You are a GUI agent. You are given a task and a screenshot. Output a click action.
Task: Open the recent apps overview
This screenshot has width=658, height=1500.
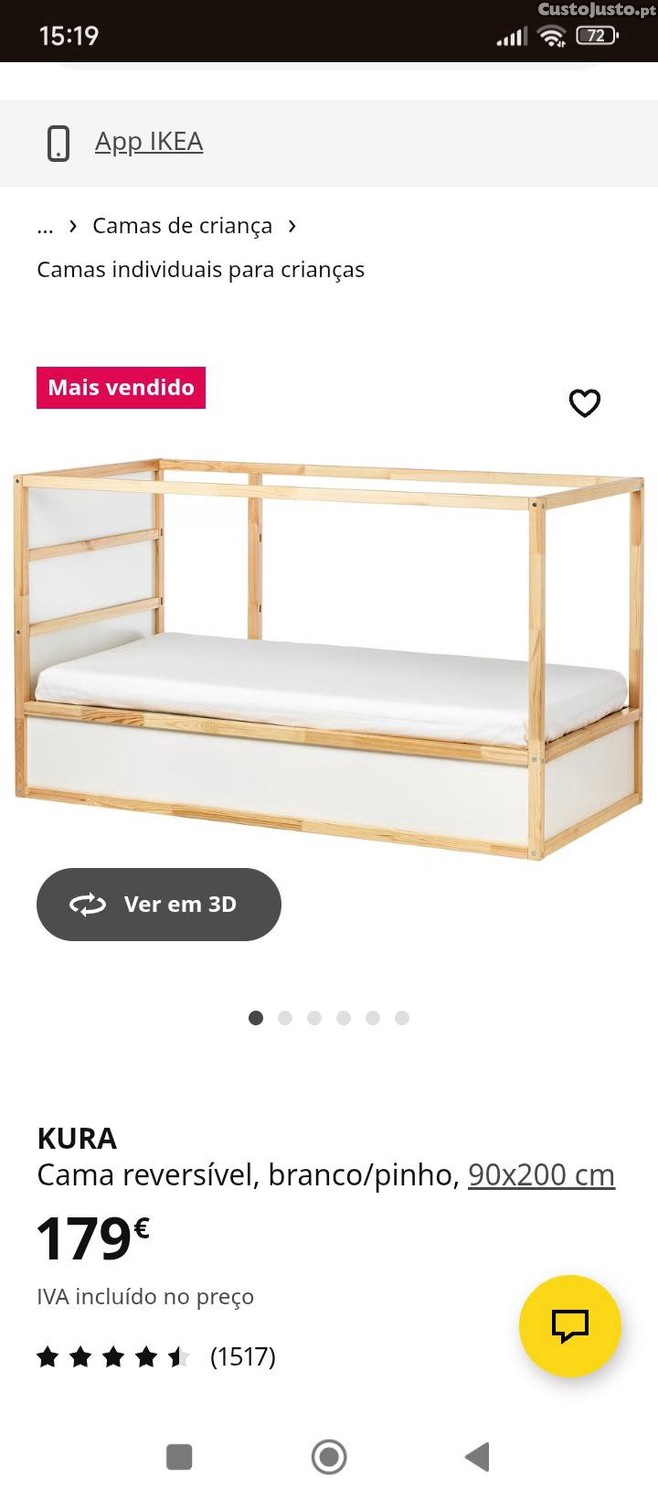click(x=179, y=1457)
